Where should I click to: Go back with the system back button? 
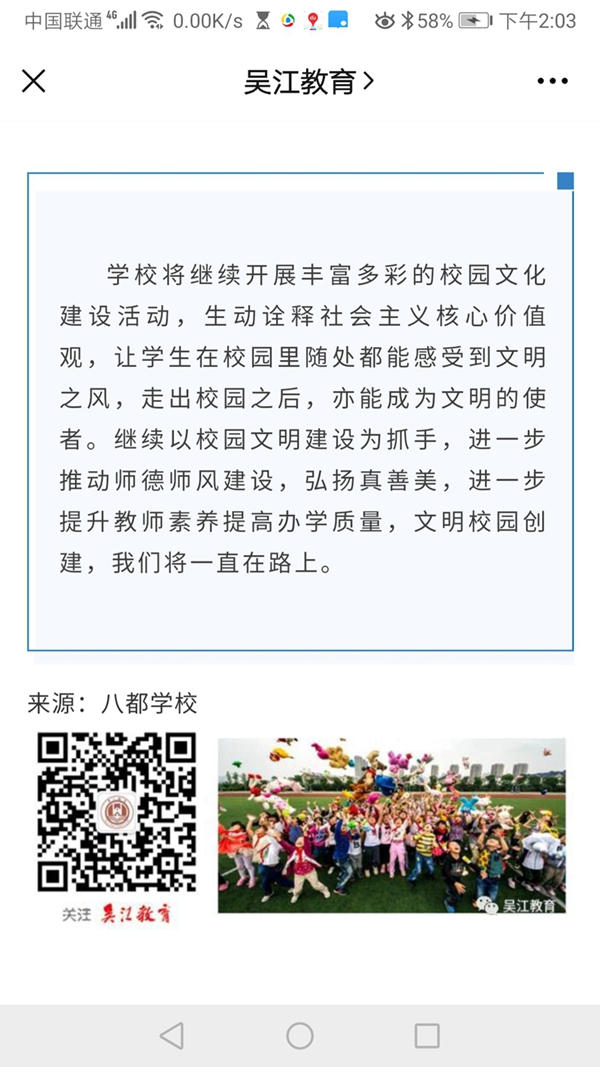pos(172,1035)
